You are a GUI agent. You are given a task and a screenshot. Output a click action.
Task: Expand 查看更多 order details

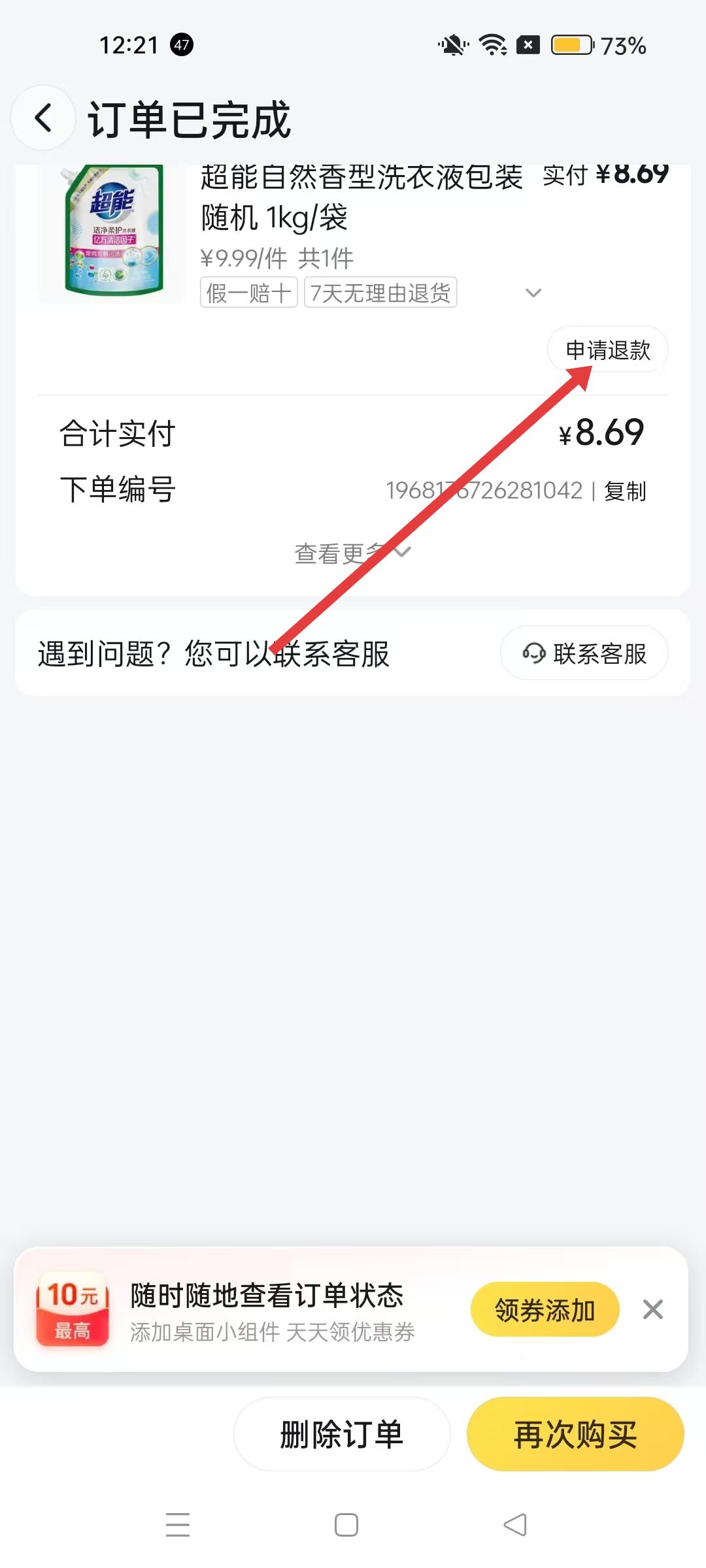(352, 553)
